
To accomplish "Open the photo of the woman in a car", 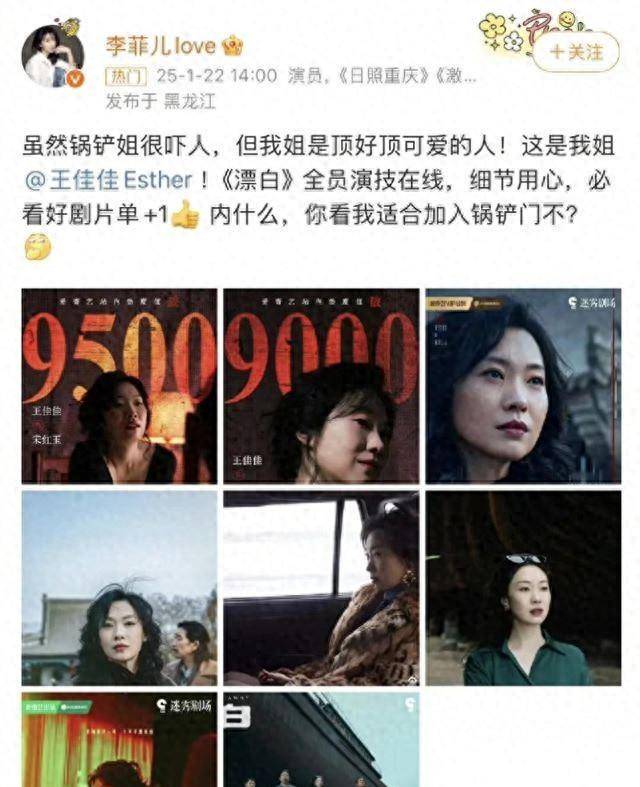I will (321, 588).
